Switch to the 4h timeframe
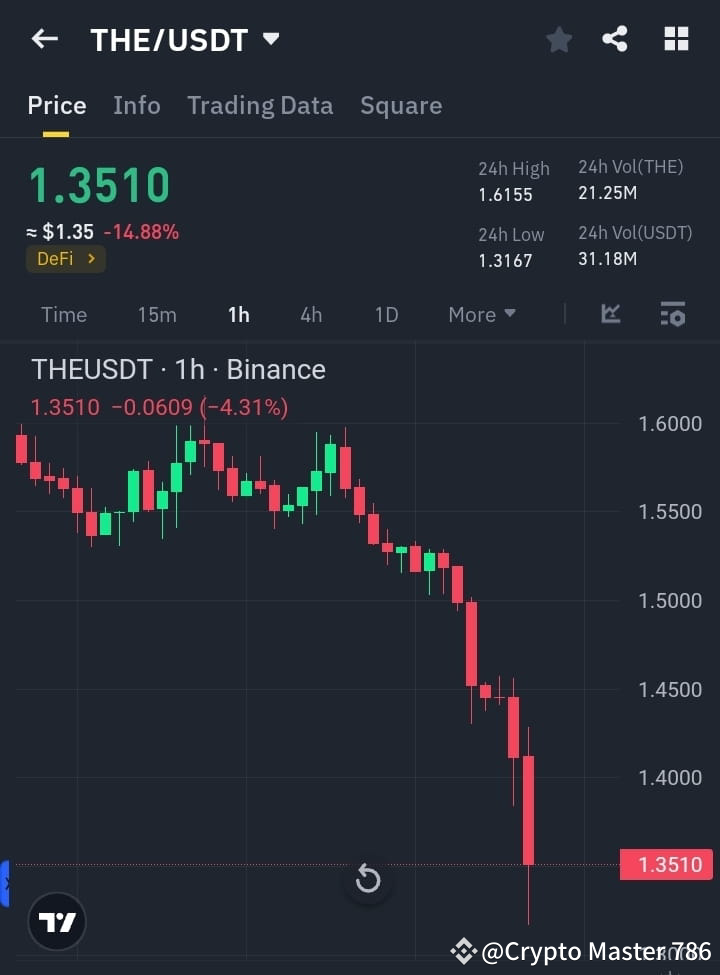 click(x=311, y=314)
